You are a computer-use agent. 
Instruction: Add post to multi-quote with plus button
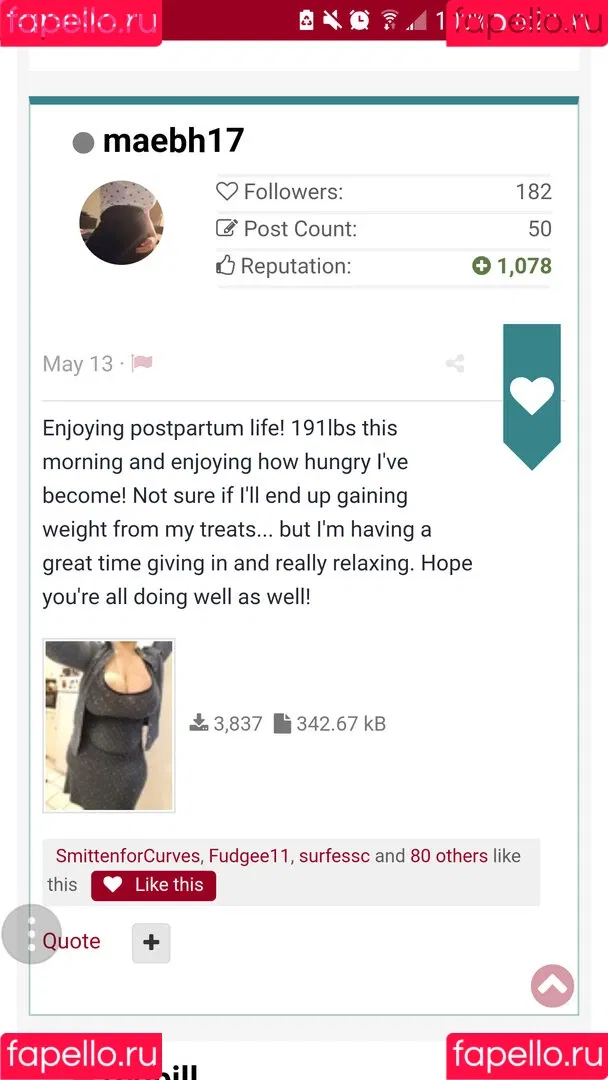tap(151, 943)
